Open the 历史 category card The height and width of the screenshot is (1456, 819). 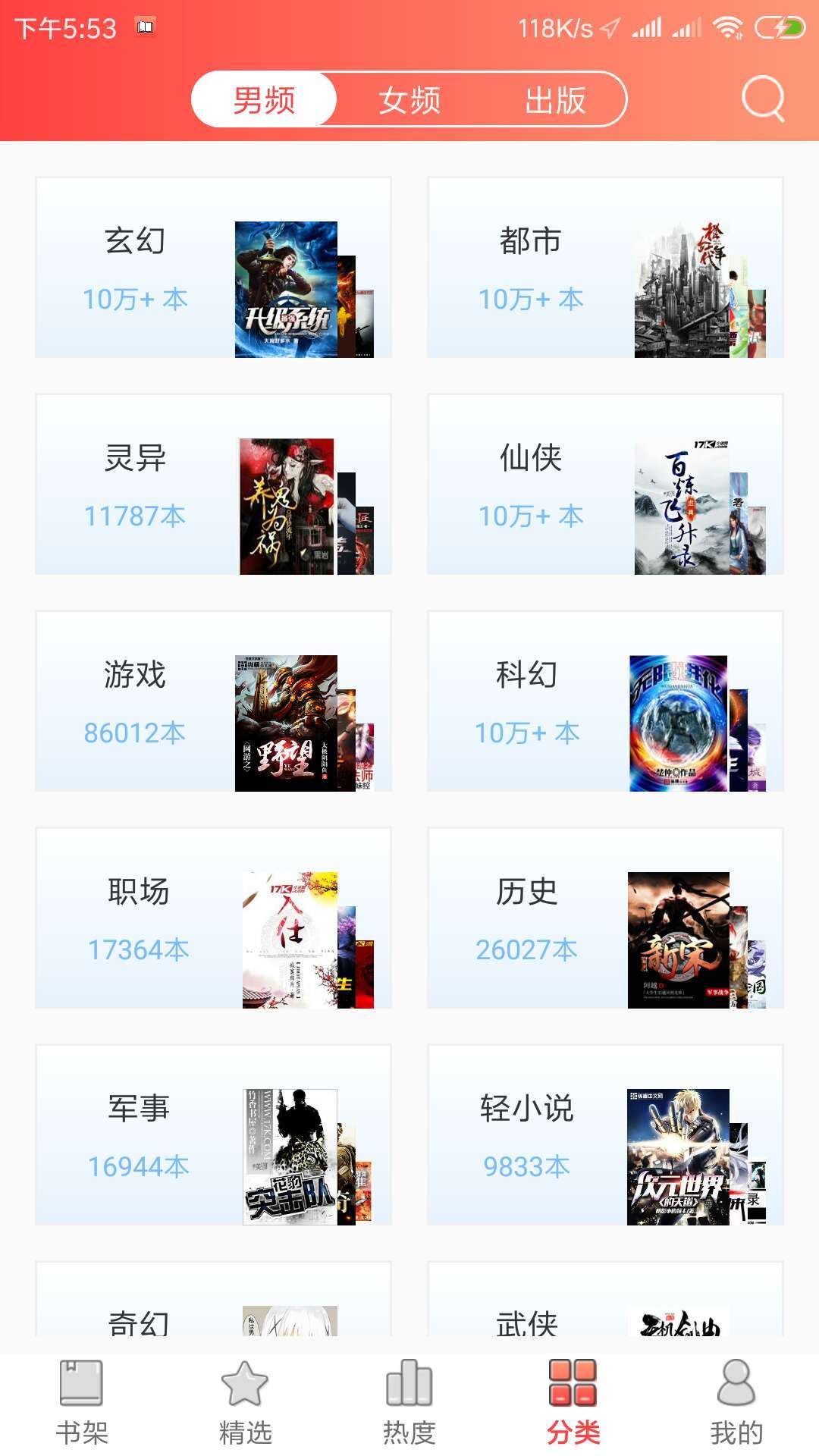coord(605,918)
